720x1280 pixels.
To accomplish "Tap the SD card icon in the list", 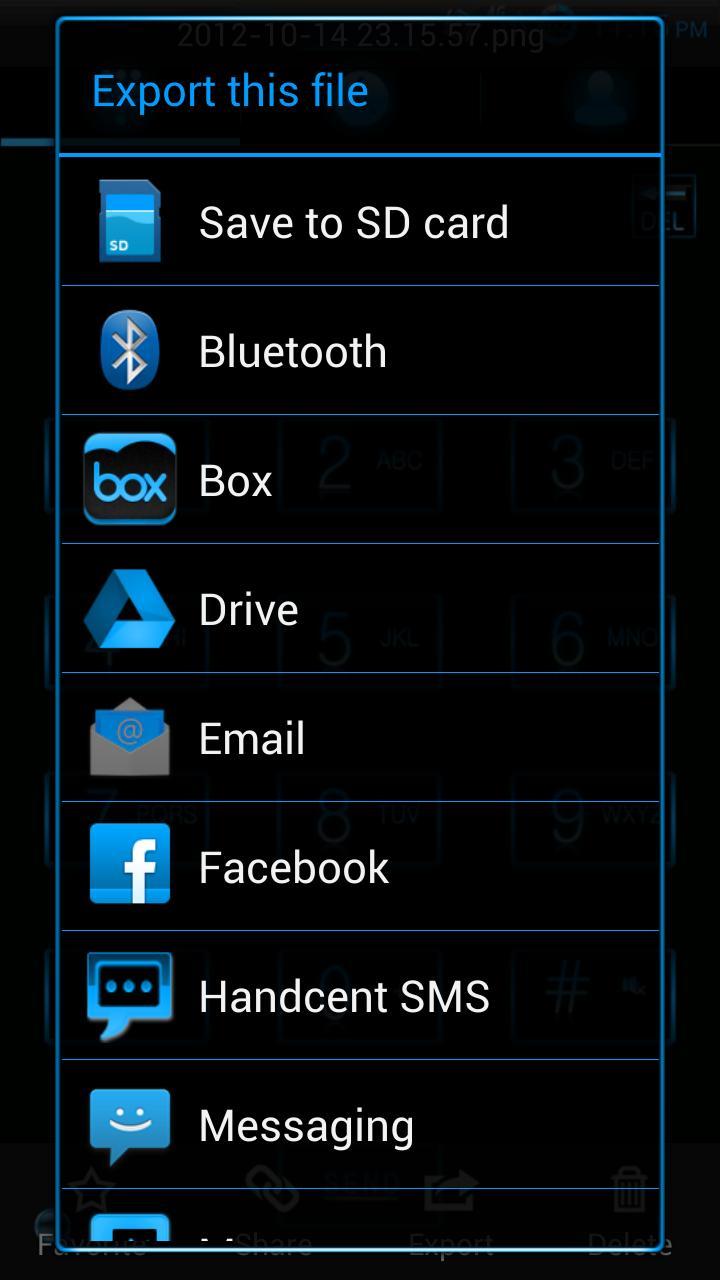I will [x=129, y=220].
